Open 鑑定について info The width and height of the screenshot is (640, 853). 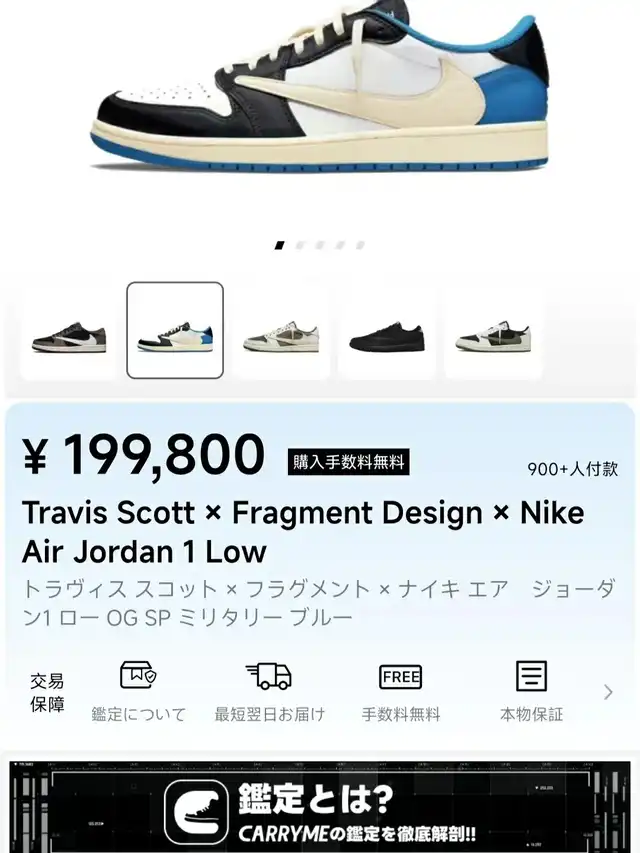138,691
